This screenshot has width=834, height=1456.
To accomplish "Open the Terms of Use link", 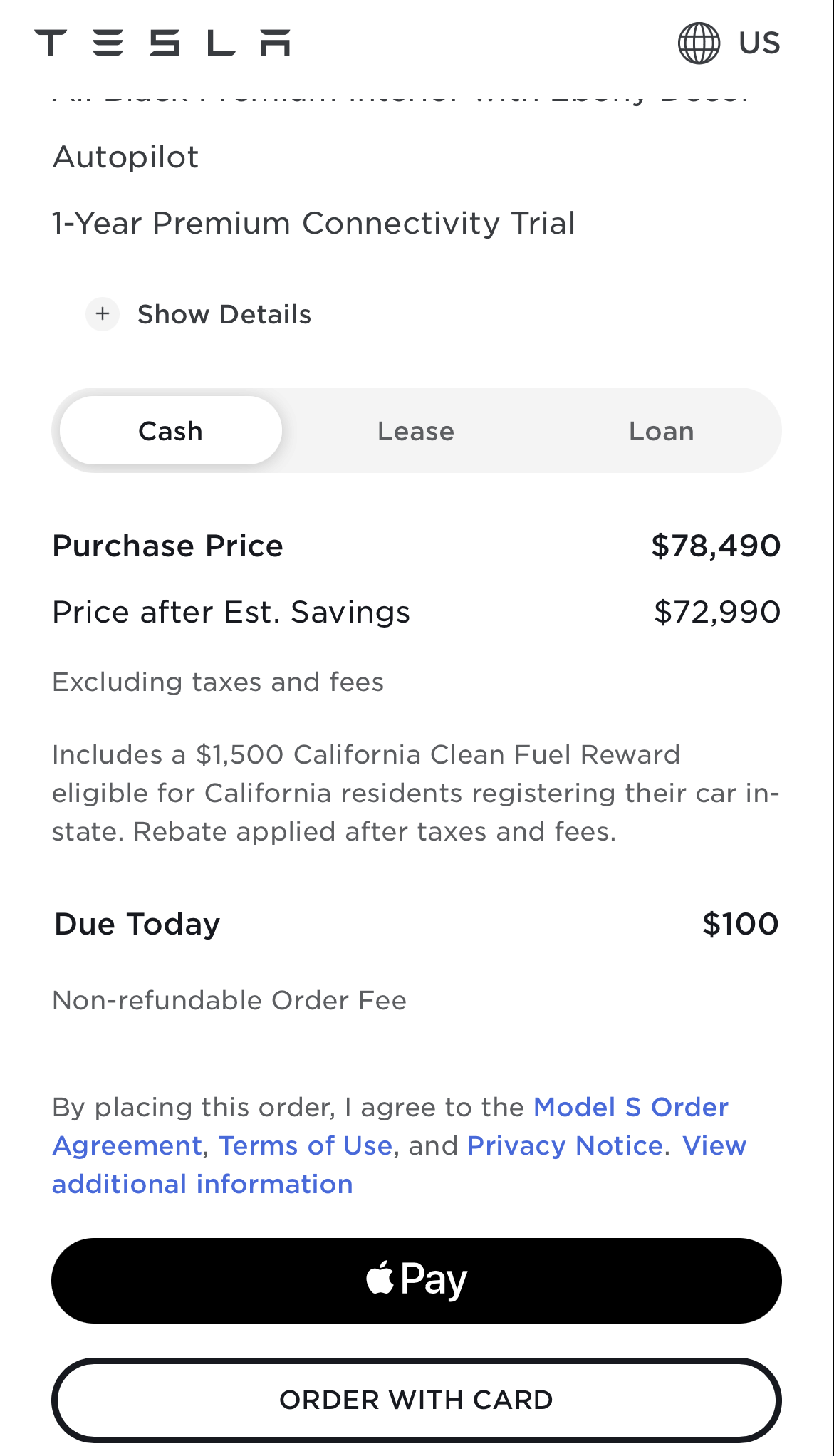I will [304, 1145].
